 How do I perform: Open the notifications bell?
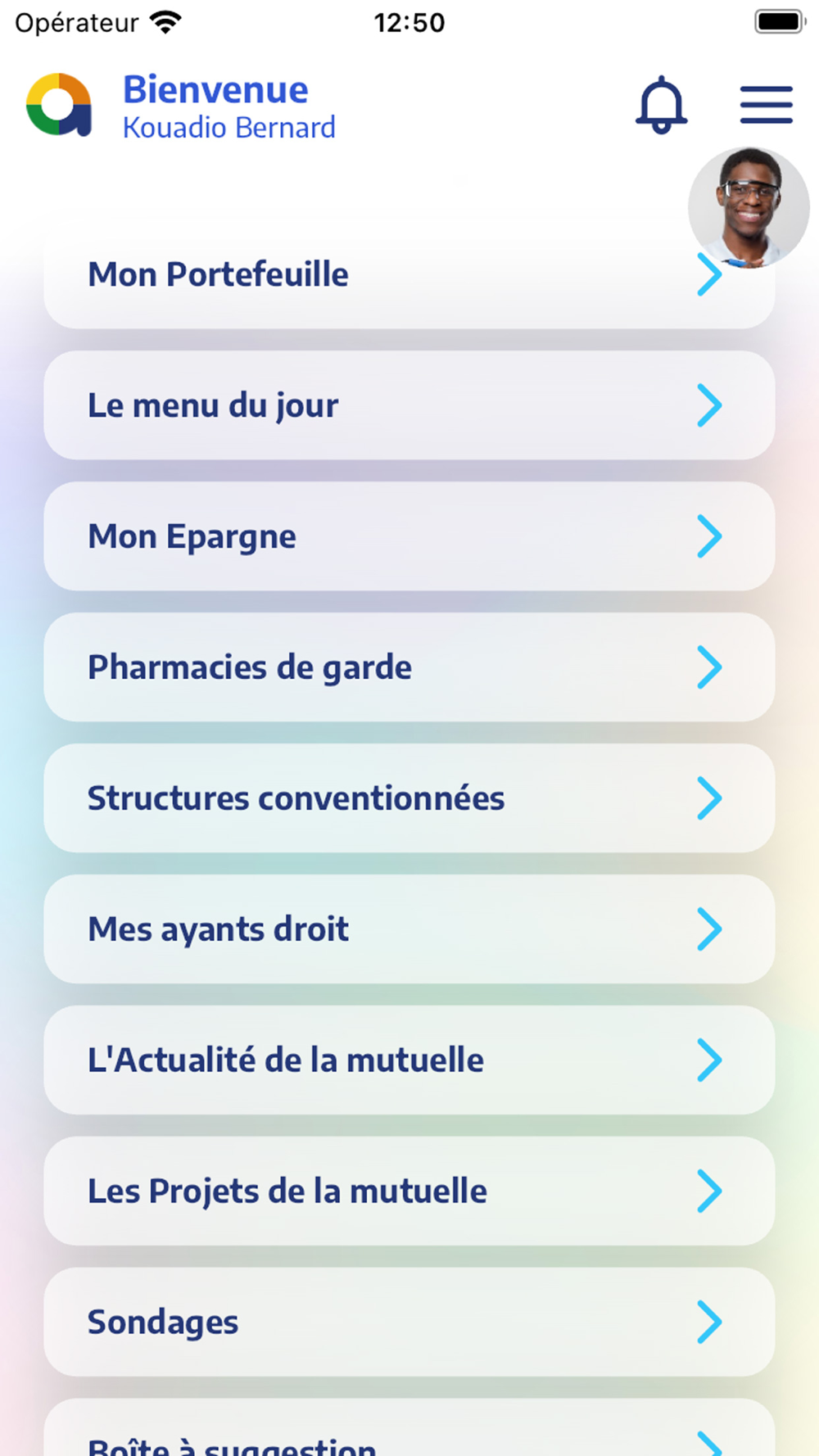[661, 105]
